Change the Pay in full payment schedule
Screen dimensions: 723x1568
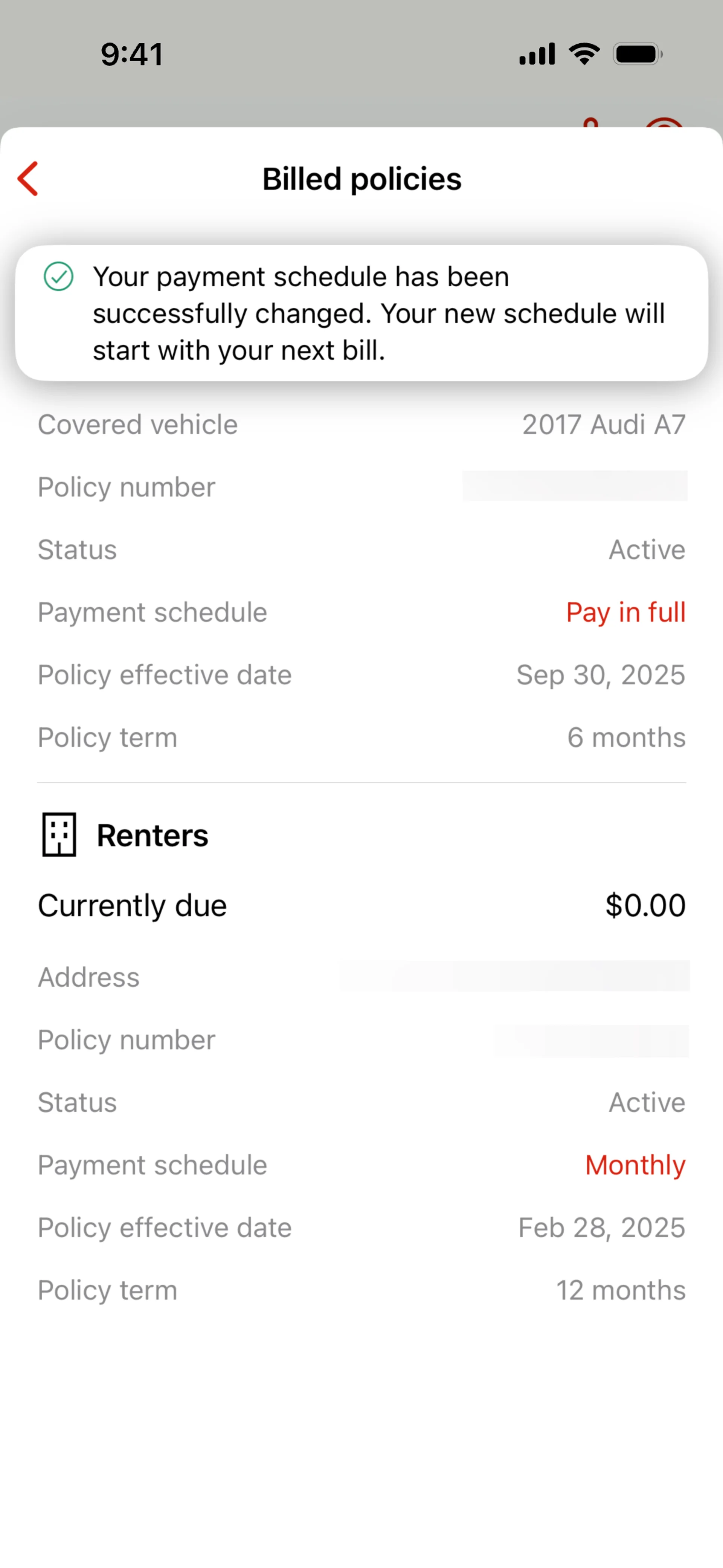625,612
